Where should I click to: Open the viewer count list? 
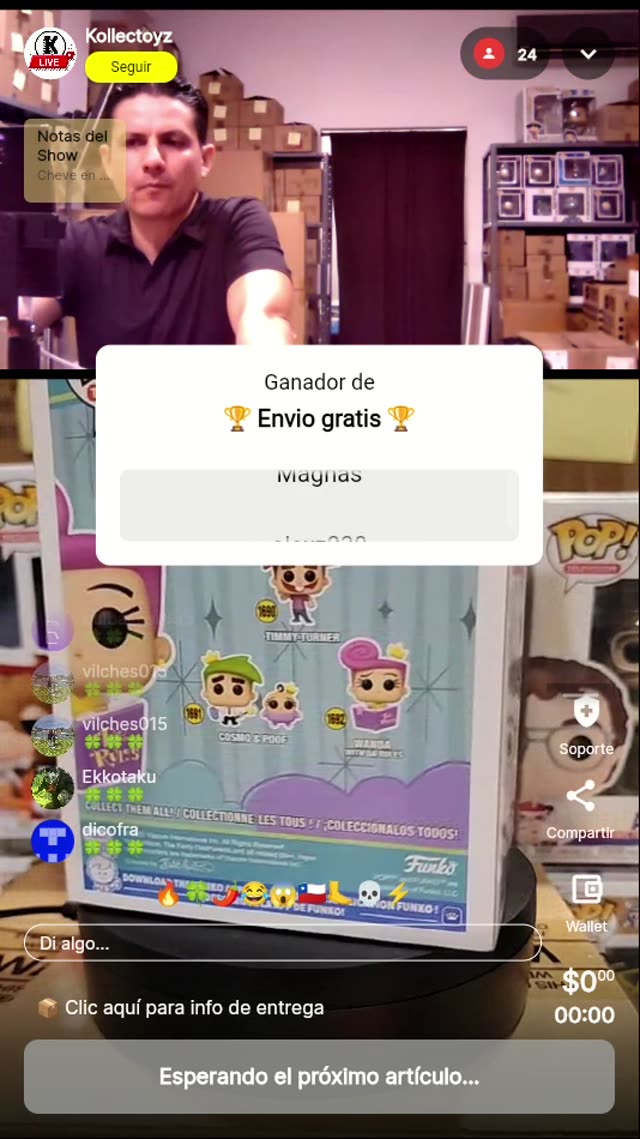506,54
